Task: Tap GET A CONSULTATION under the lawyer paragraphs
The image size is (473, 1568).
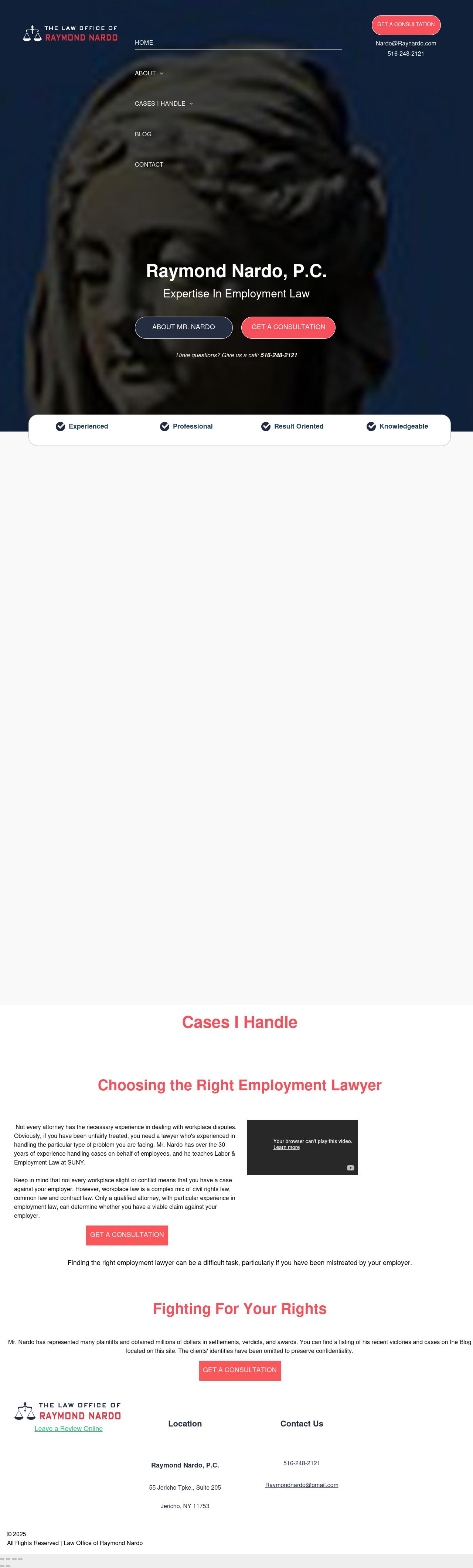Action: (127, 1234)
